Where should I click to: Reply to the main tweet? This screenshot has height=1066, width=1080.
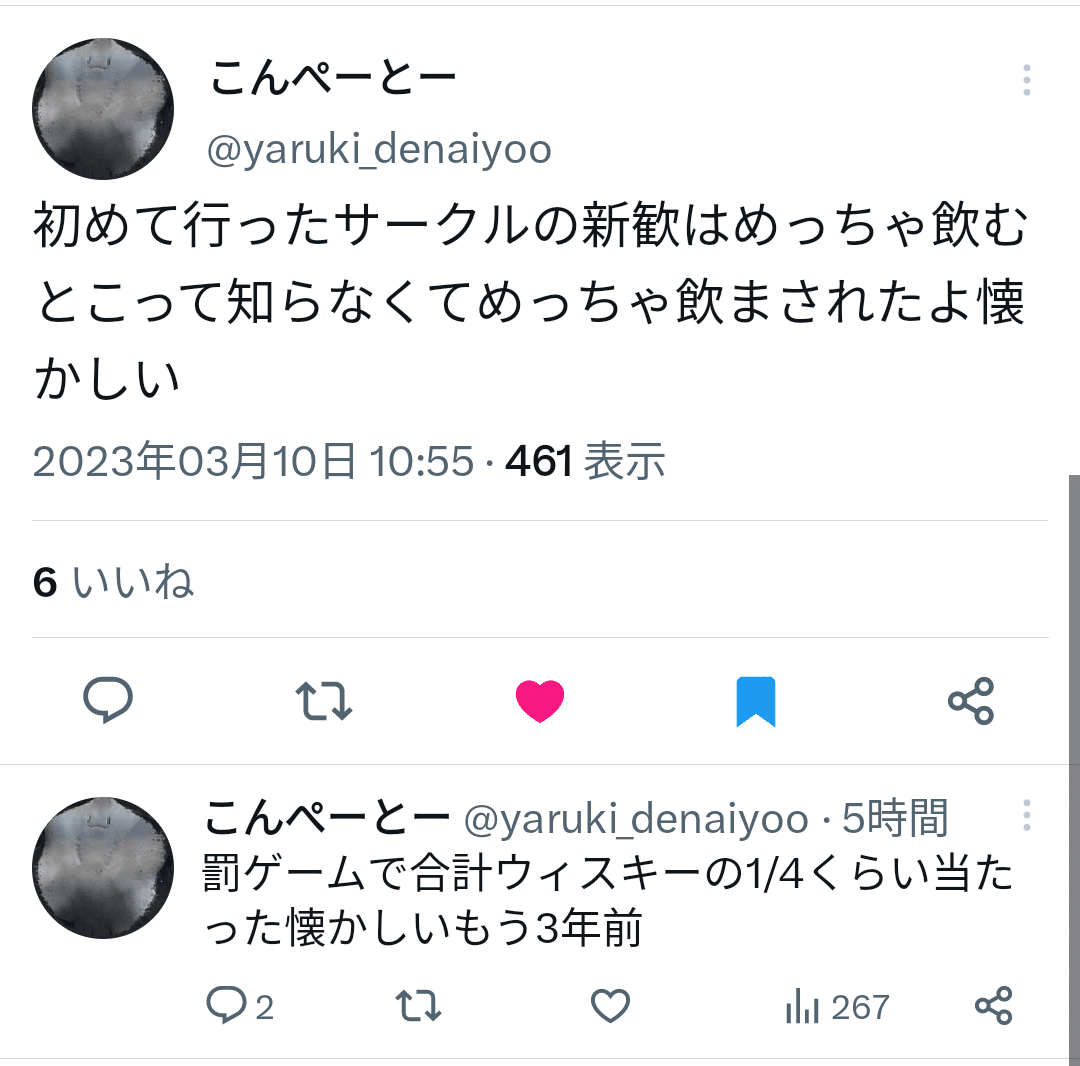tap(108, 700)
